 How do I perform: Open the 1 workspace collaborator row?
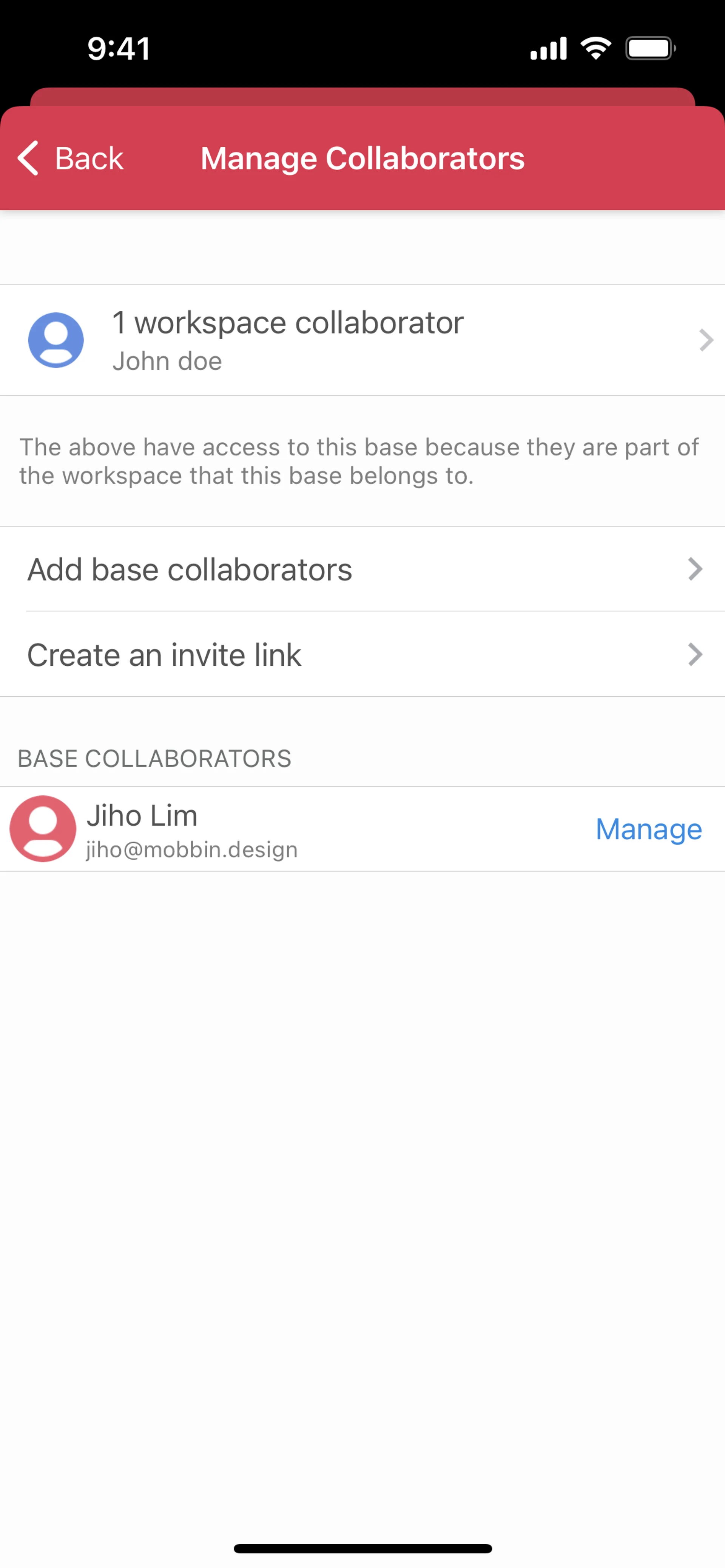coord(362,340)
